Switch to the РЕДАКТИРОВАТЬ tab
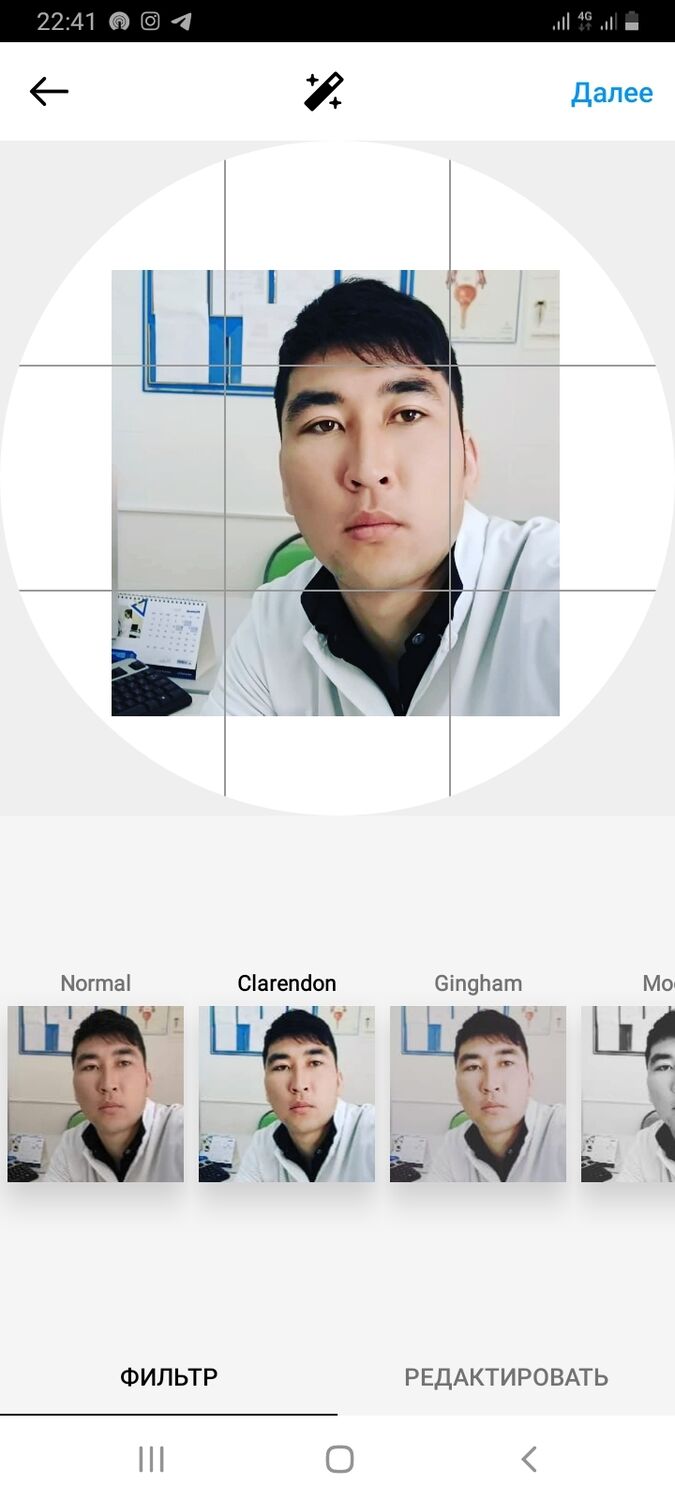The height and width of the screenshot is (1500, 675). click(506, 1377)
